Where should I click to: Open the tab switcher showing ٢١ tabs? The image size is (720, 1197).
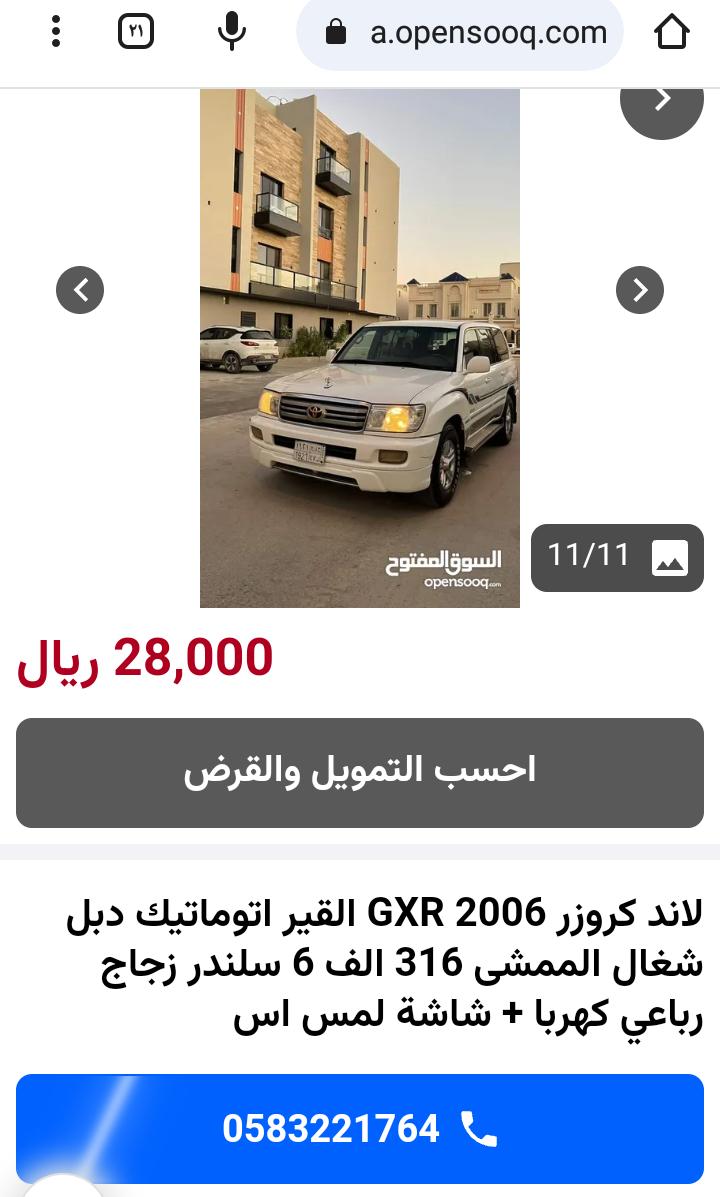[136, 32]
